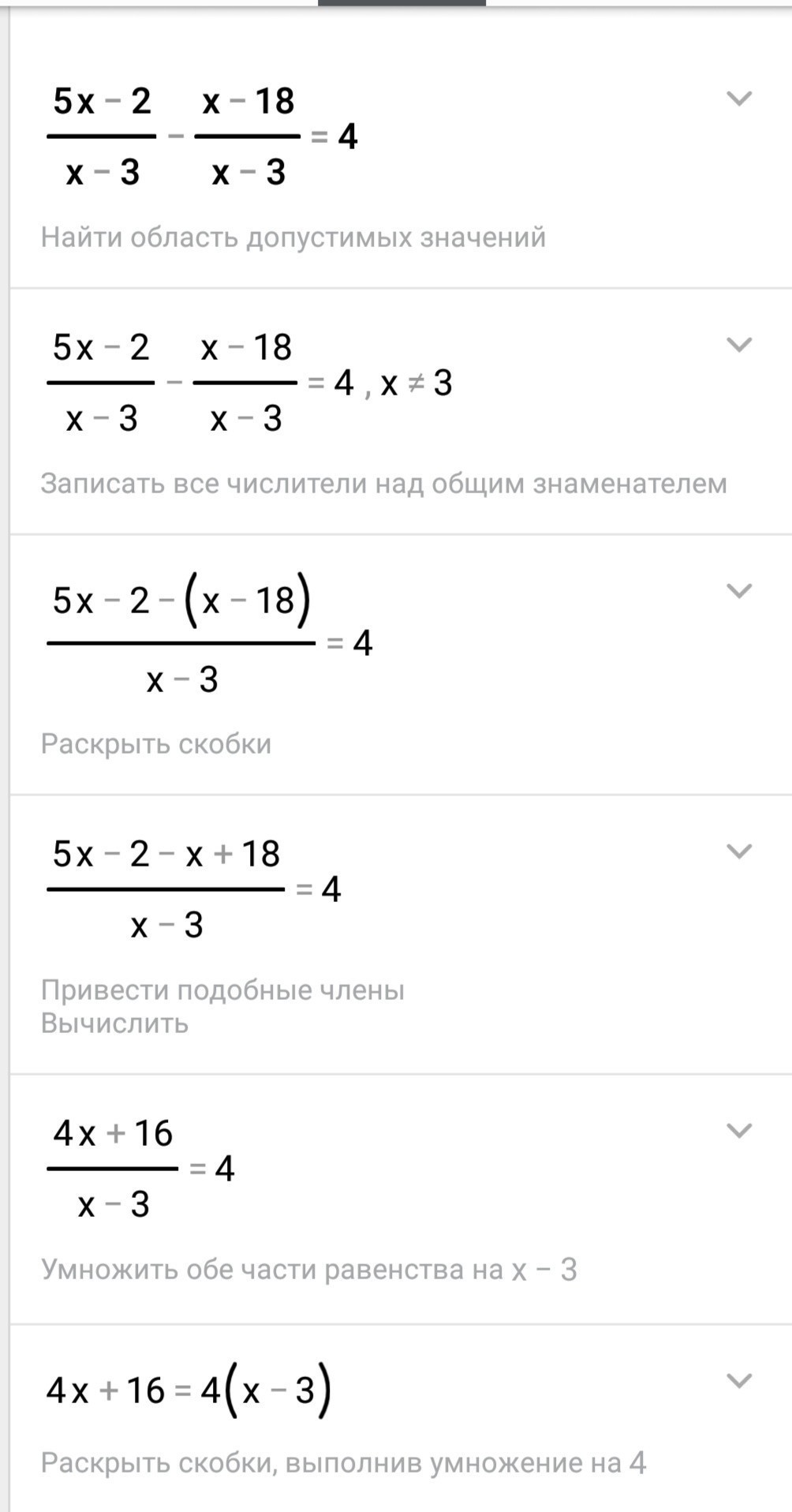
Task: Expand the step "Привести подобные члены"
Action: pos(738,851)
